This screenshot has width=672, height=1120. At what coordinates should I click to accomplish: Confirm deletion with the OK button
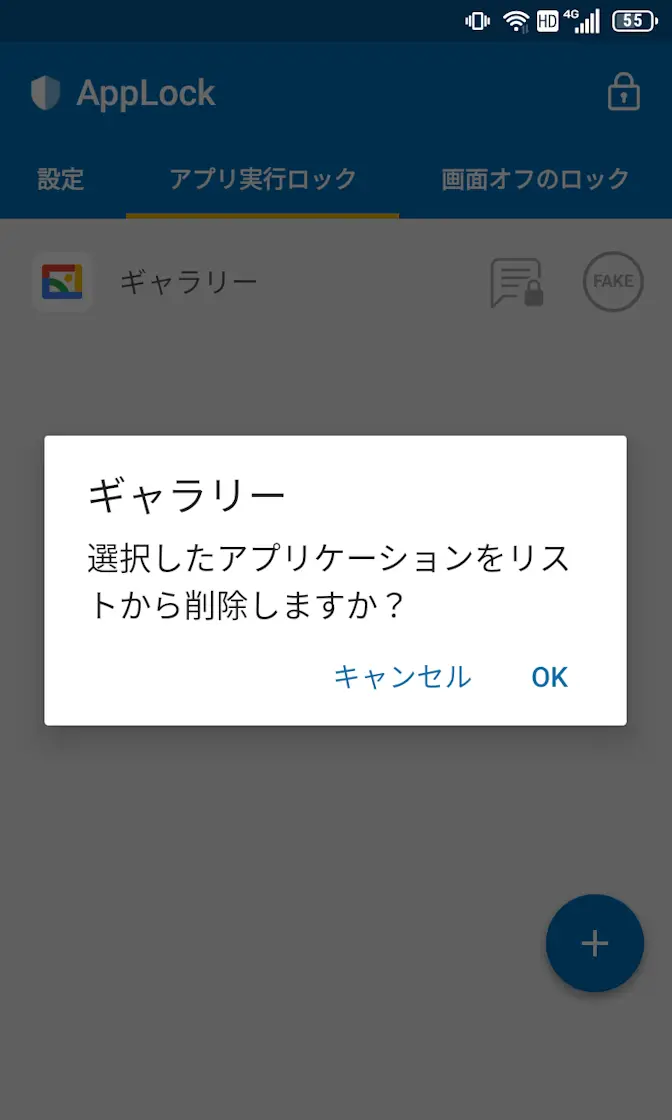pos(549,677)
